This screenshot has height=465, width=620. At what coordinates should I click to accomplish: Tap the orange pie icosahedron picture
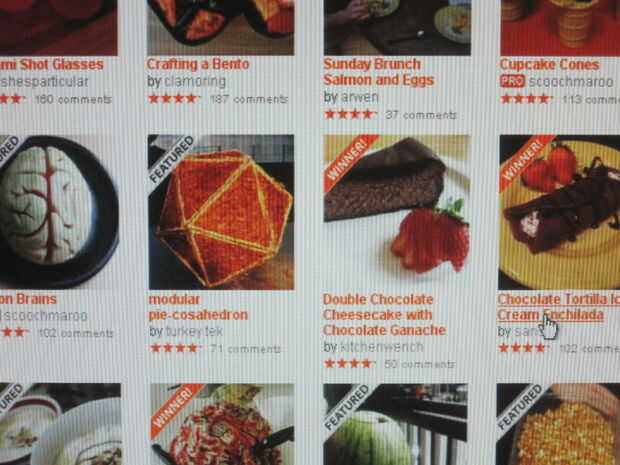coord(221,212)
